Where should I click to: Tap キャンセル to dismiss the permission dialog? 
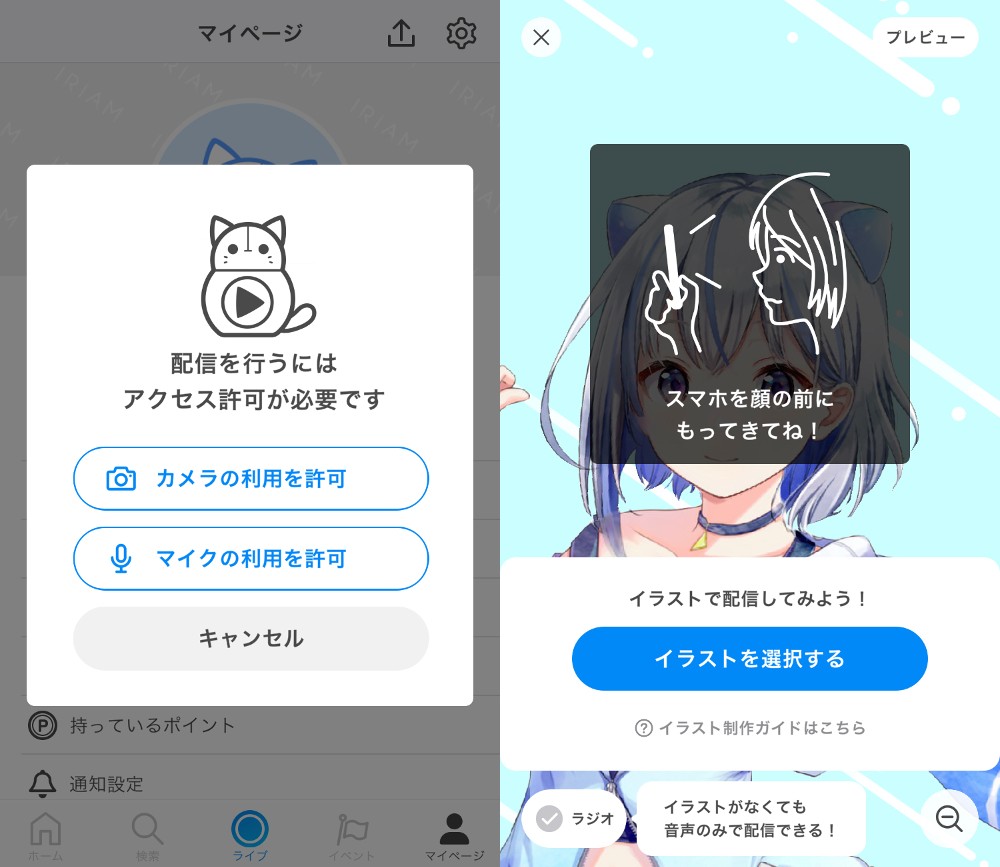pos(250,638)
